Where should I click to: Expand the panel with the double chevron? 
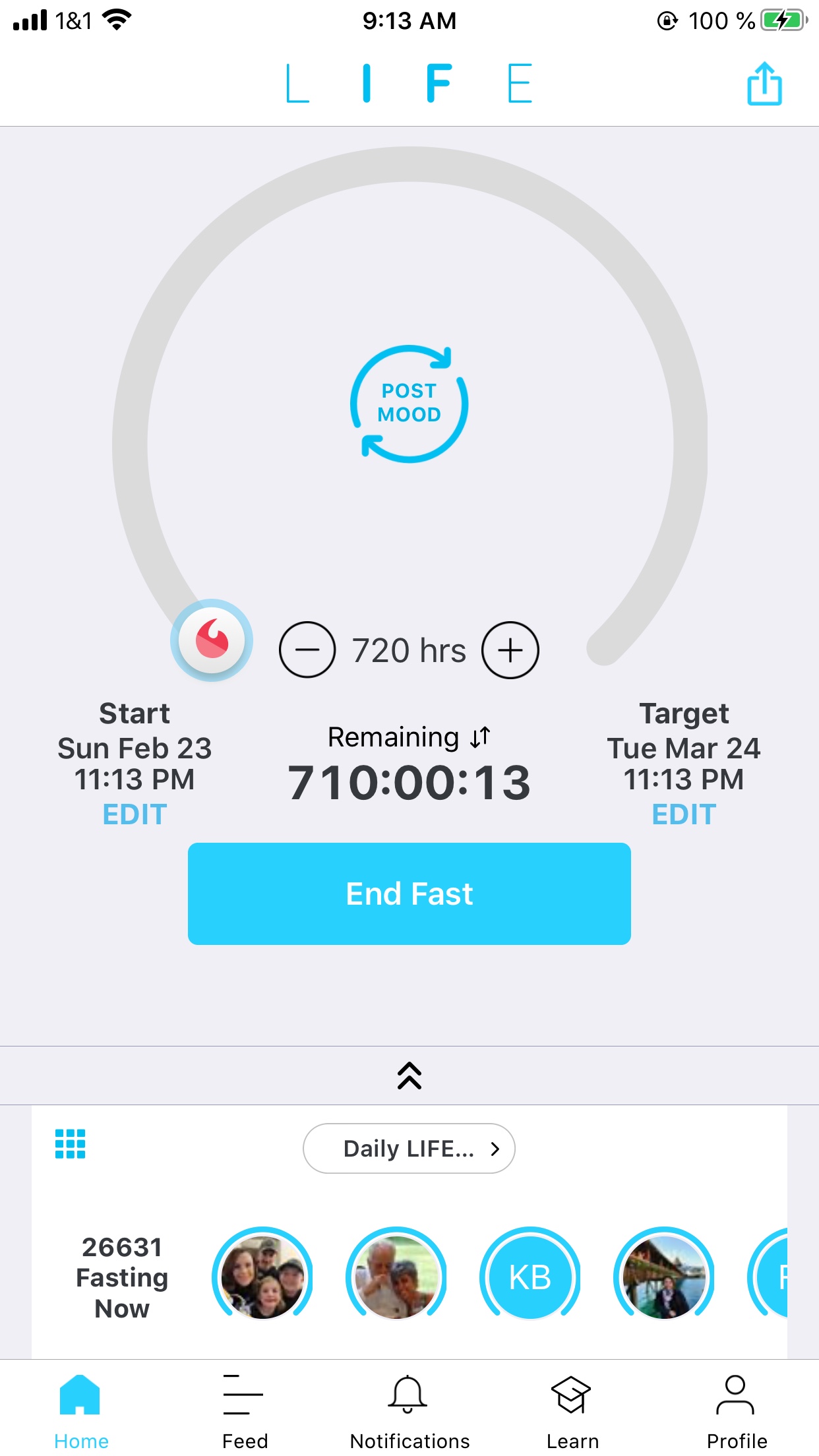tap(409, 1076)
